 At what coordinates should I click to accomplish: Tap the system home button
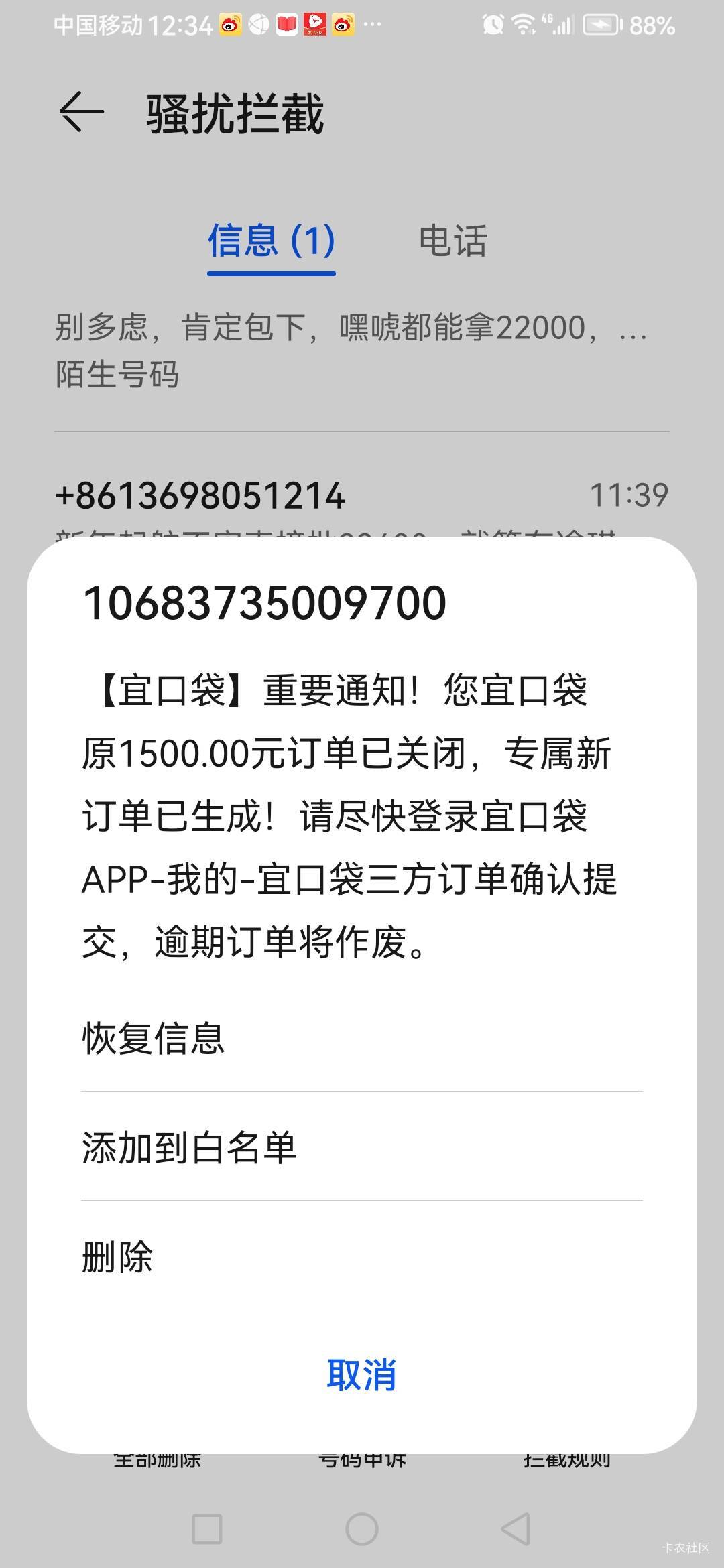(x=362, y=1529)
